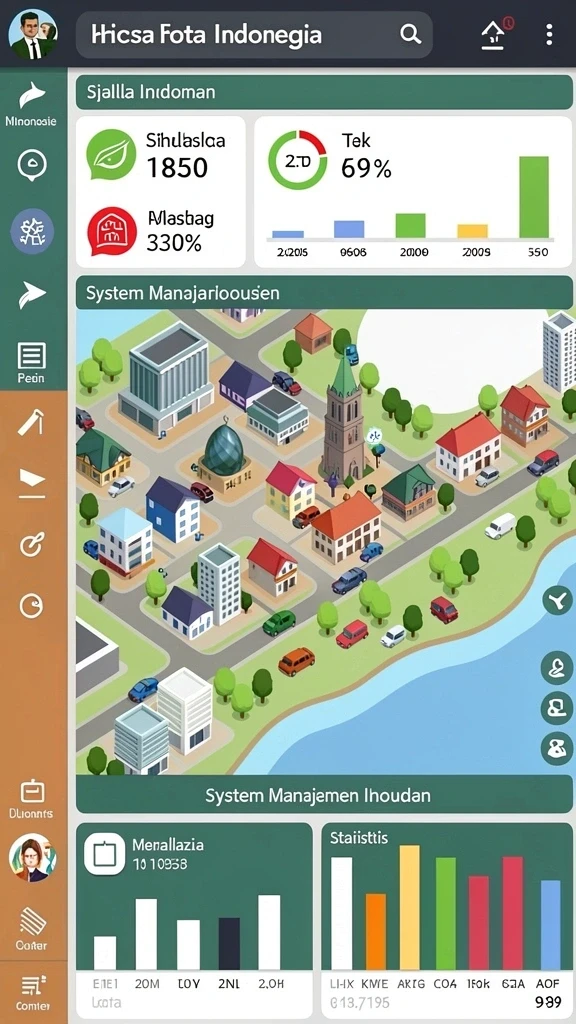Tap the Hicsa Fota Indonegia search field

click(x=255, y=34)
